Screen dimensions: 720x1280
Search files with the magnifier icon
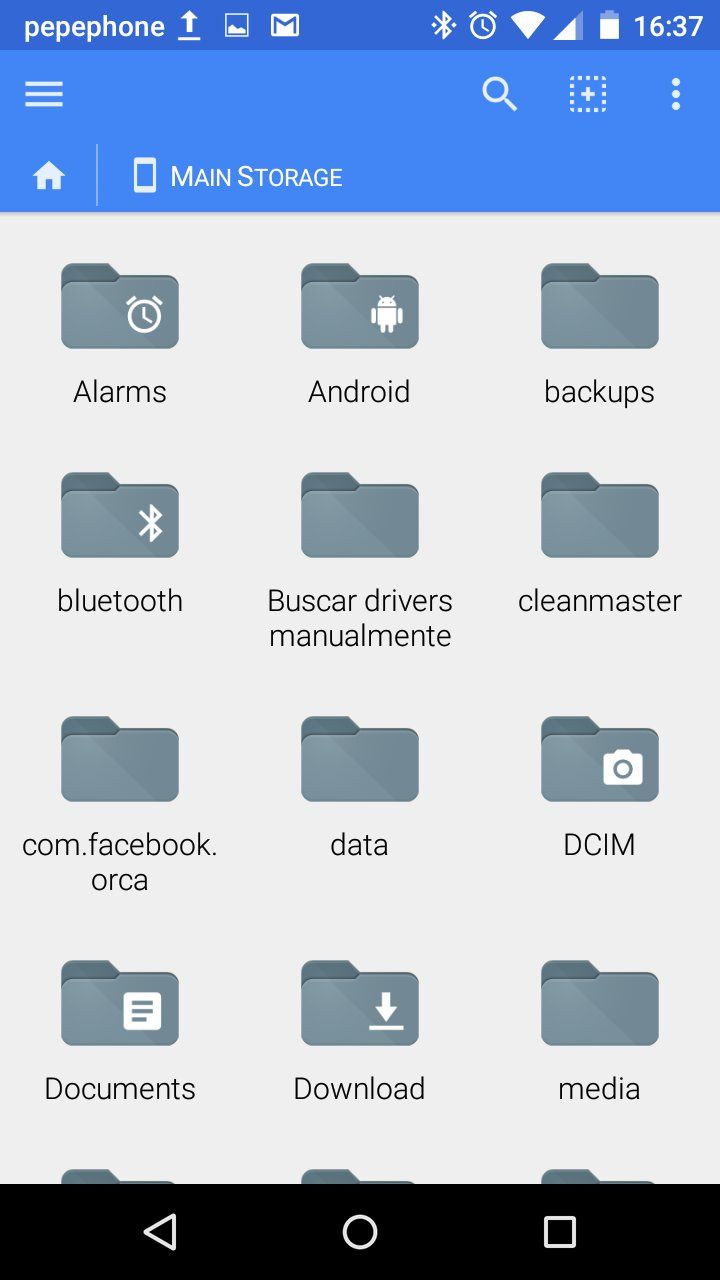point(499,95)
